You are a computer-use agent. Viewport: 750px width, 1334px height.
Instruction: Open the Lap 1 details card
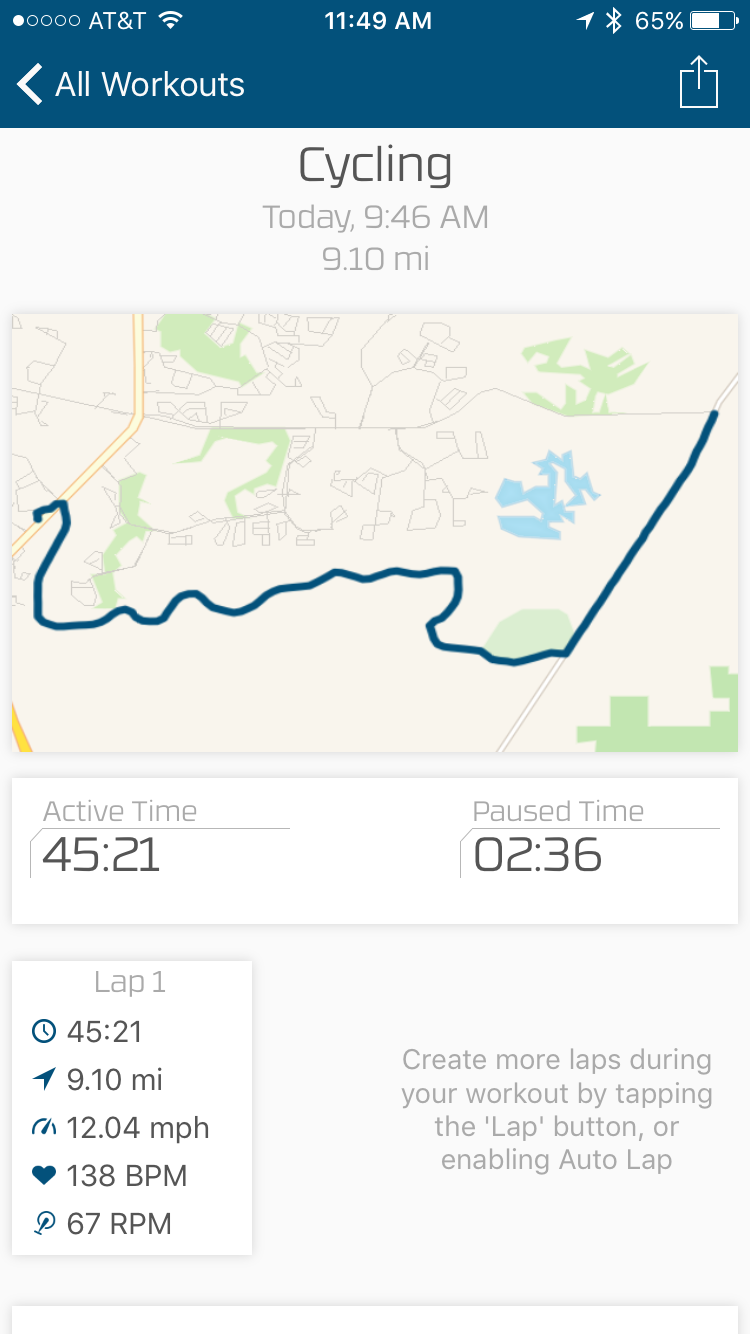coord(132,1108)
